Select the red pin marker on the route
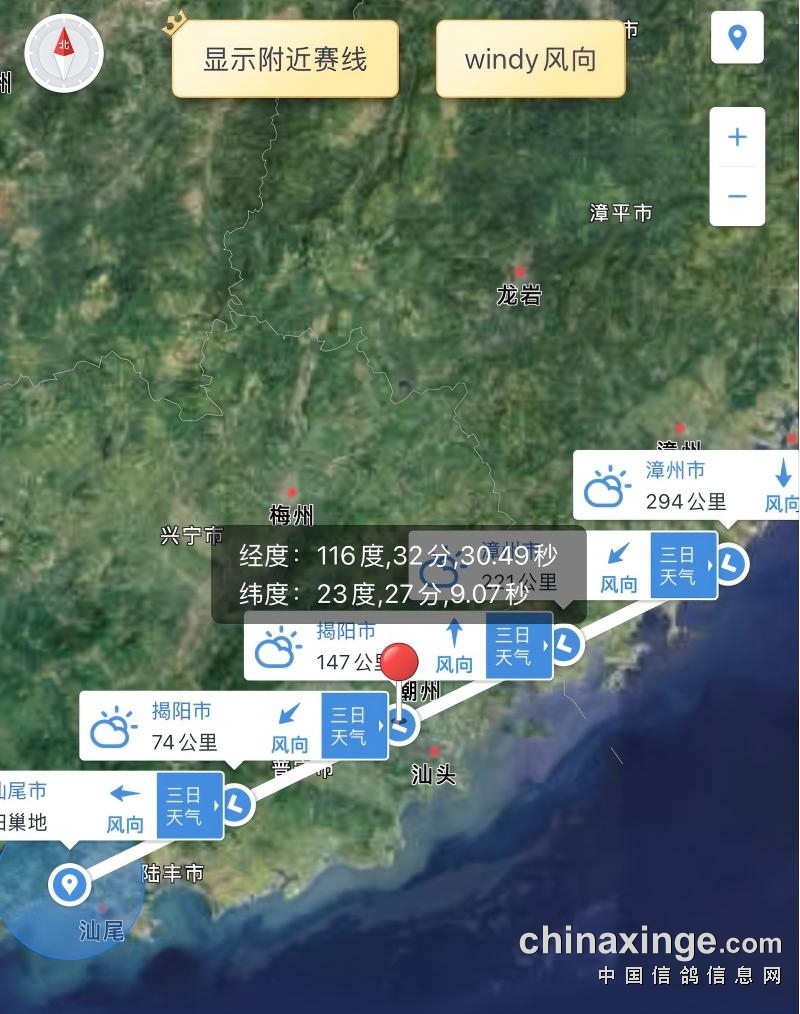The width and height of the screenshot is (800, 1014). click(402, 666)
